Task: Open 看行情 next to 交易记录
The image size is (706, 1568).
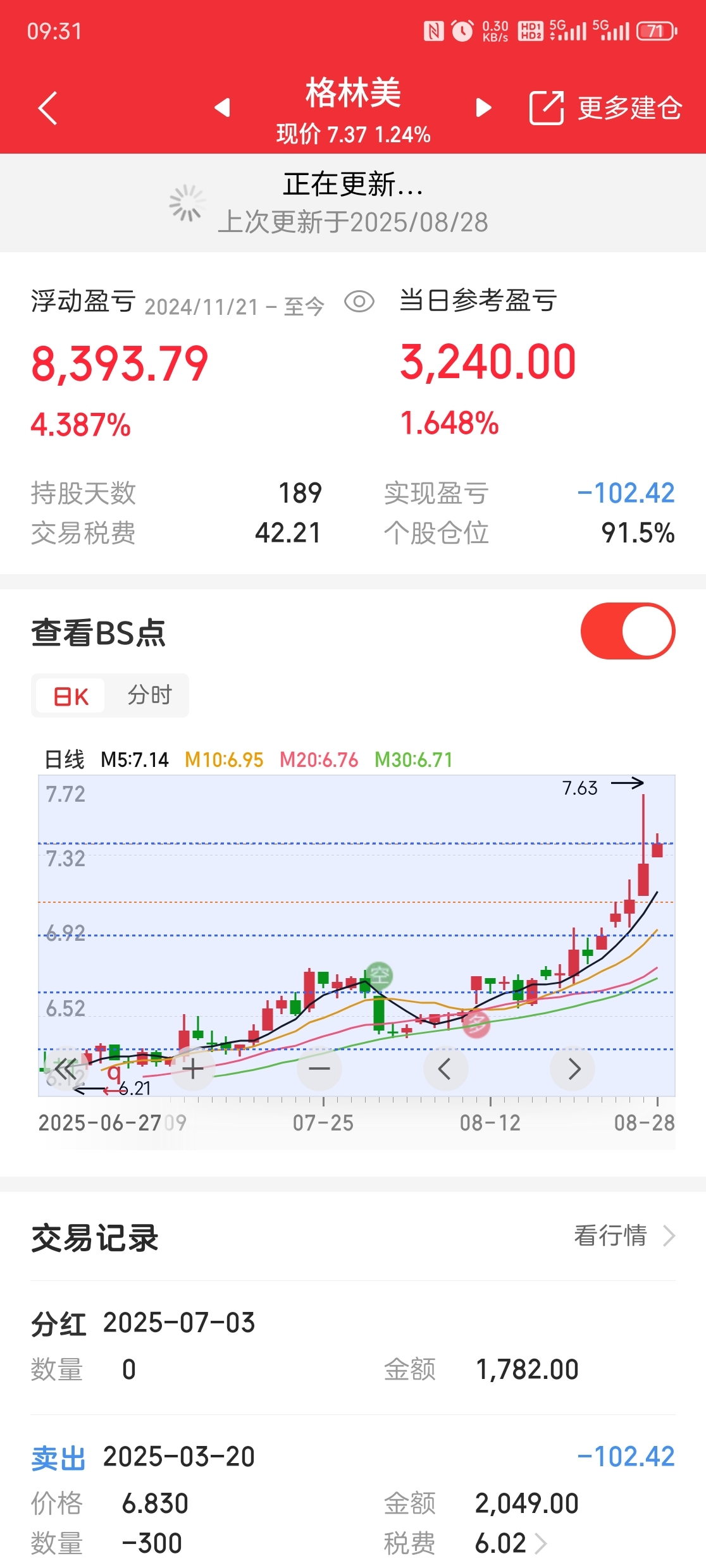Action: [x=624, y=1235]
